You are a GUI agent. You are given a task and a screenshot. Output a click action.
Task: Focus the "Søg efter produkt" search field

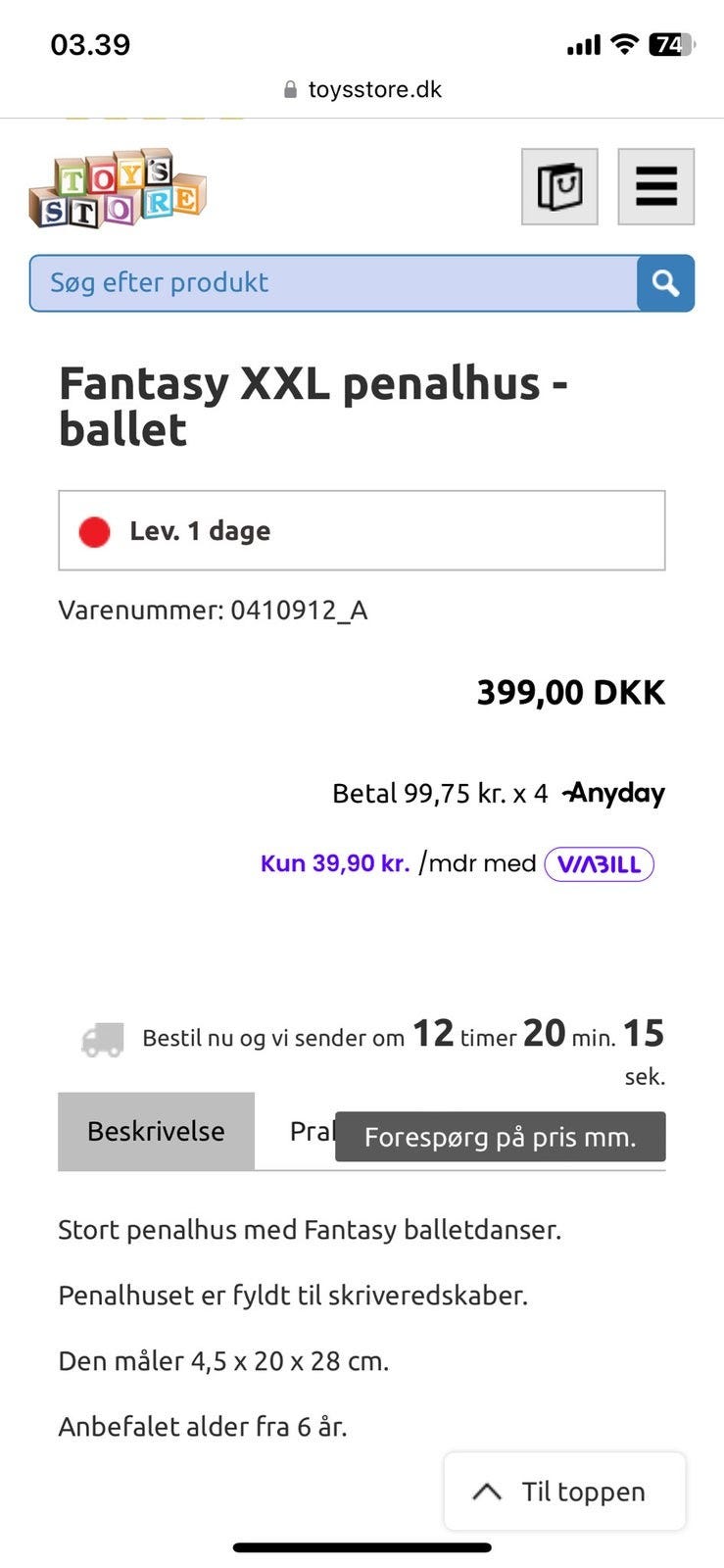click(x=334, y=283)
